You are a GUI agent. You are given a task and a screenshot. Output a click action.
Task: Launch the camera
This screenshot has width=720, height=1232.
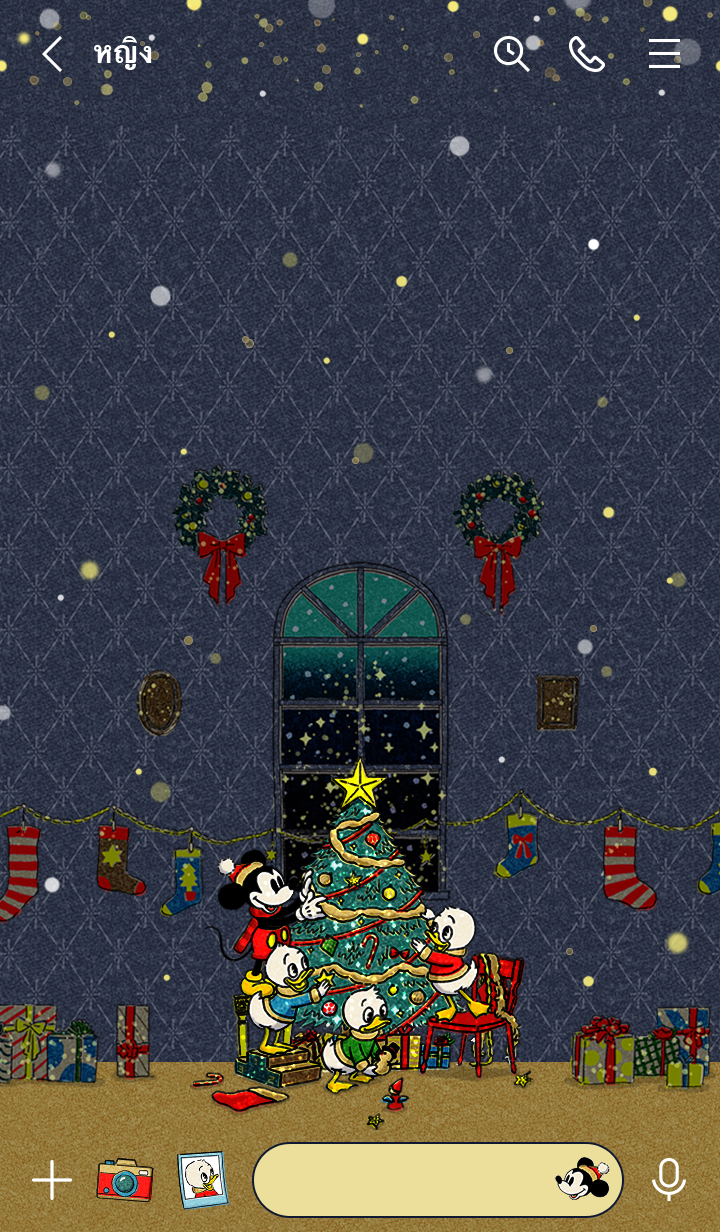coord(125,1180)
